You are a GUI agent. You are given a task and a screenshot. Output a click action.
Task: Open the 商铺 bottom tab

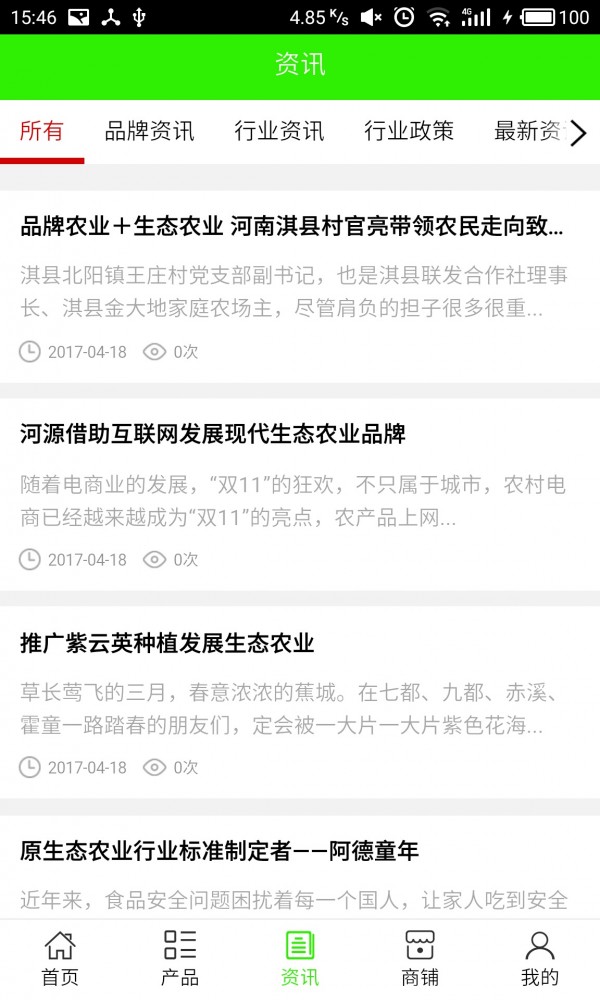[x=420, y=959]
